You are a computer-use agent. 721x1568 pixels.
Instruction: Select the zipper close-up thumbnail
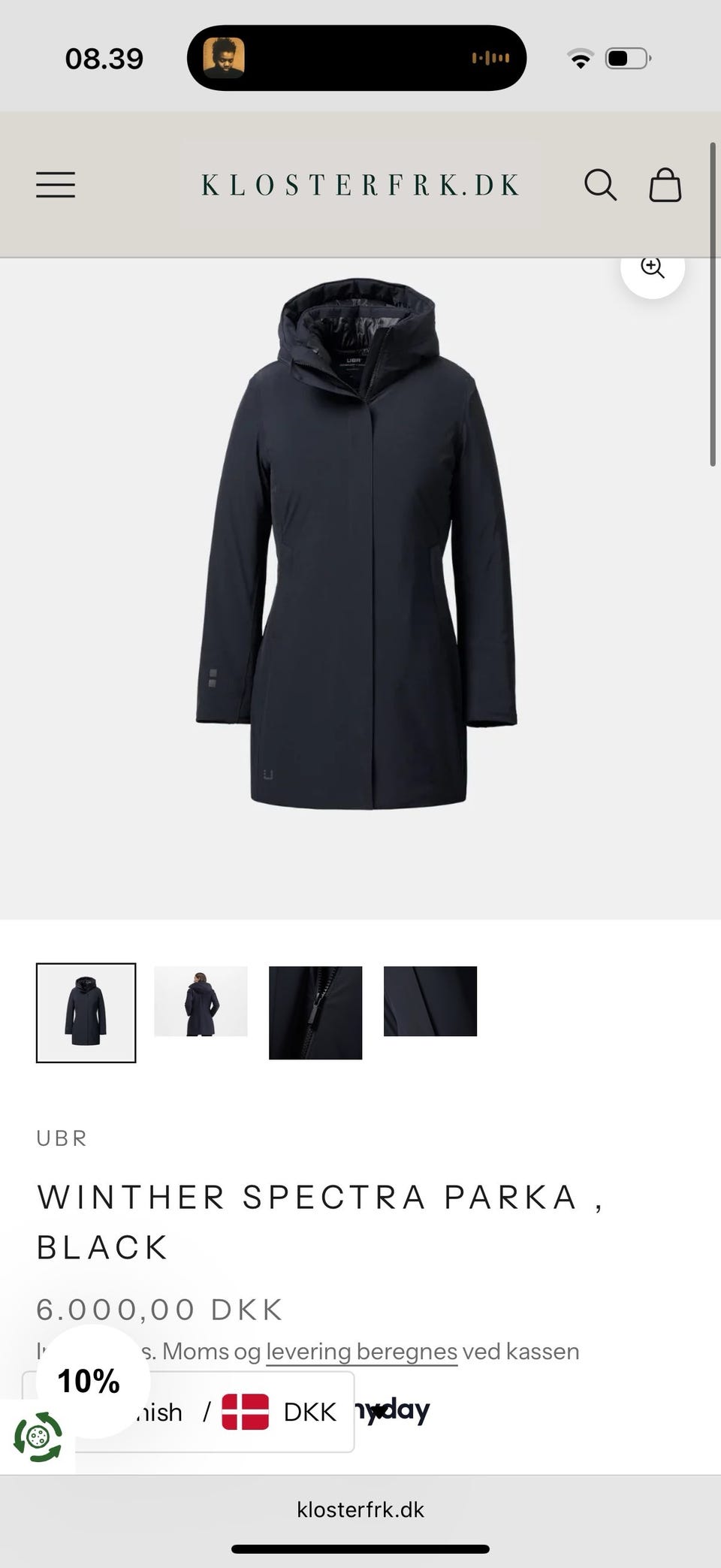pos(315,1013)
